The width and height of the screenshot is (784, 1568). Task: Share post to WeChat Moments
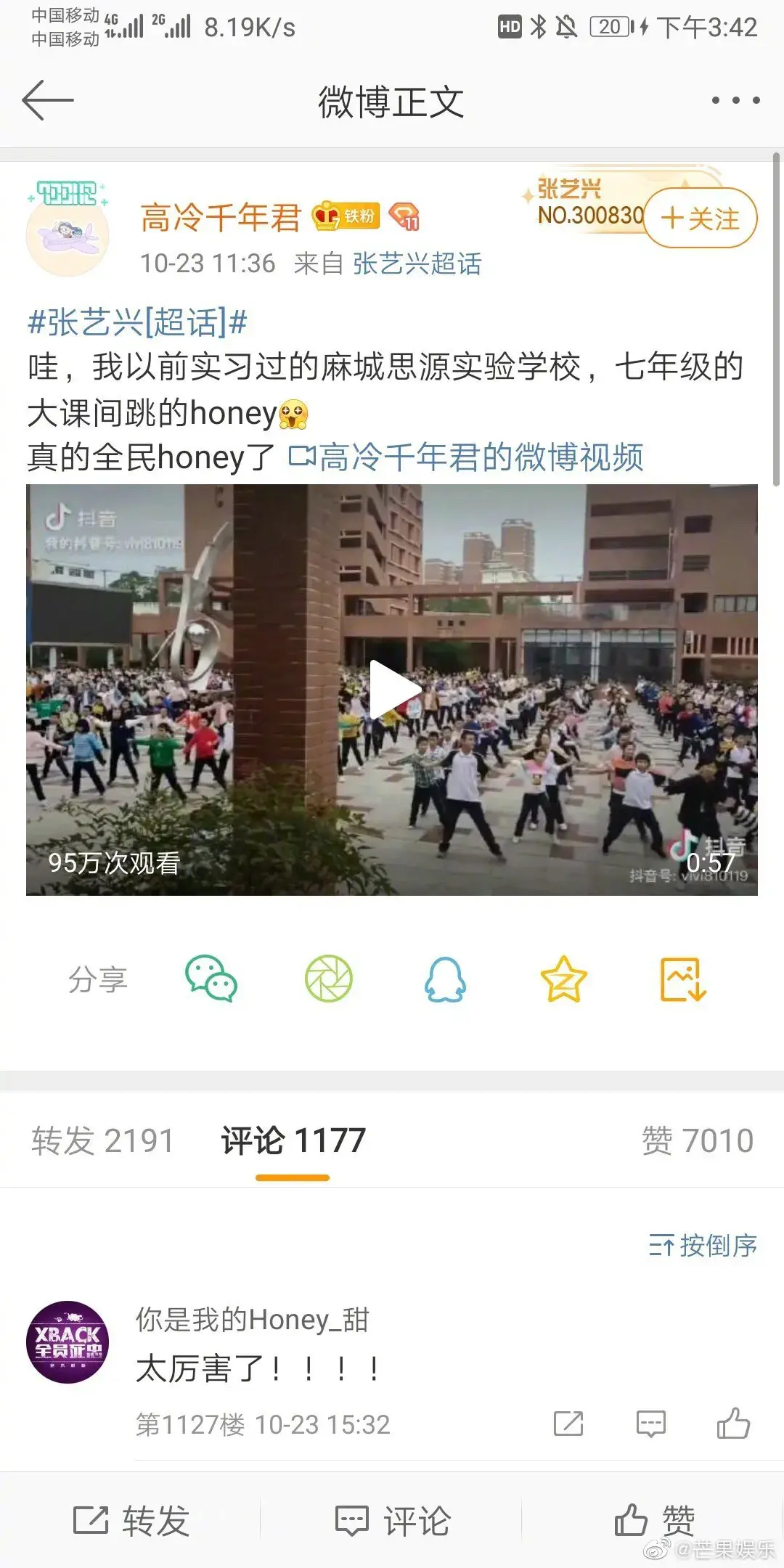(328, 979)
